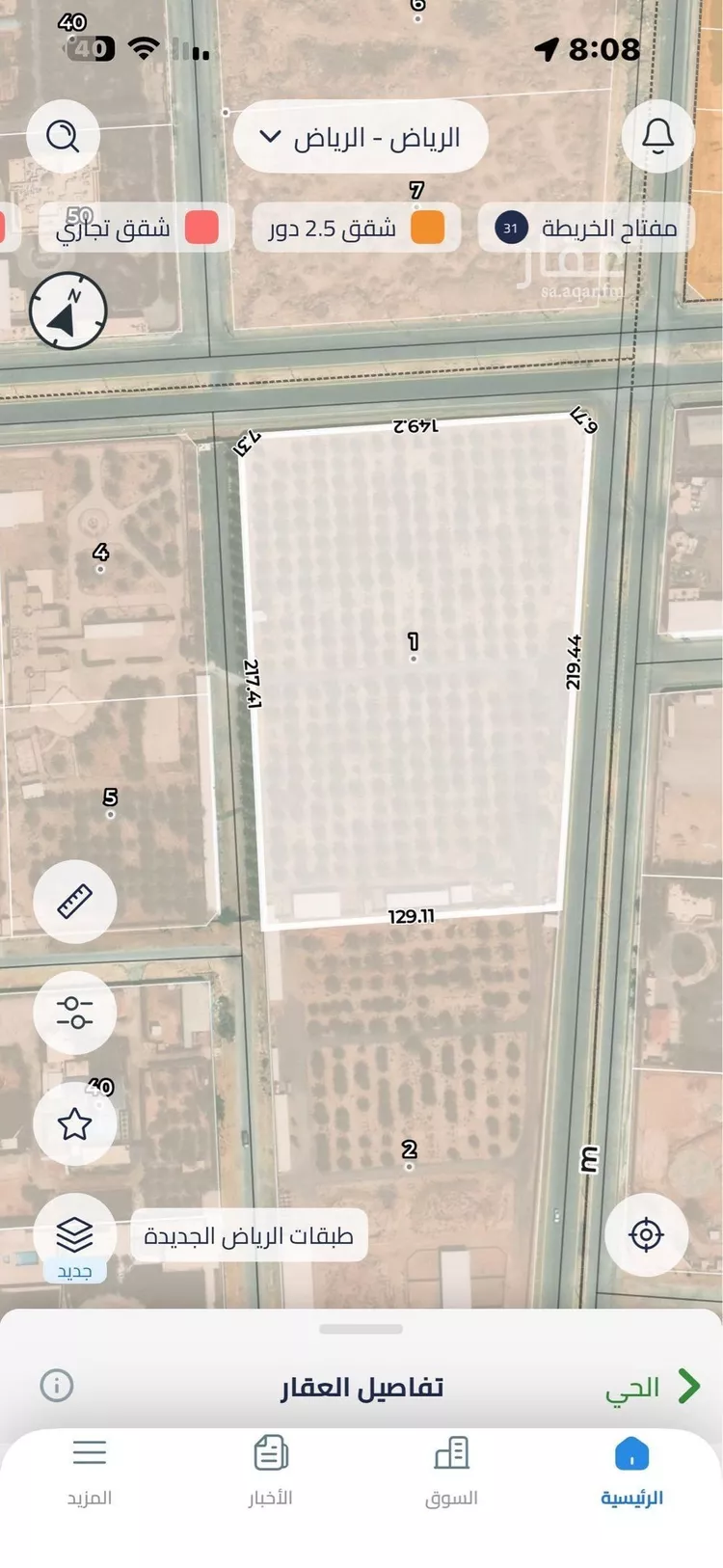Open the map layers button

tap(75, 1234)
